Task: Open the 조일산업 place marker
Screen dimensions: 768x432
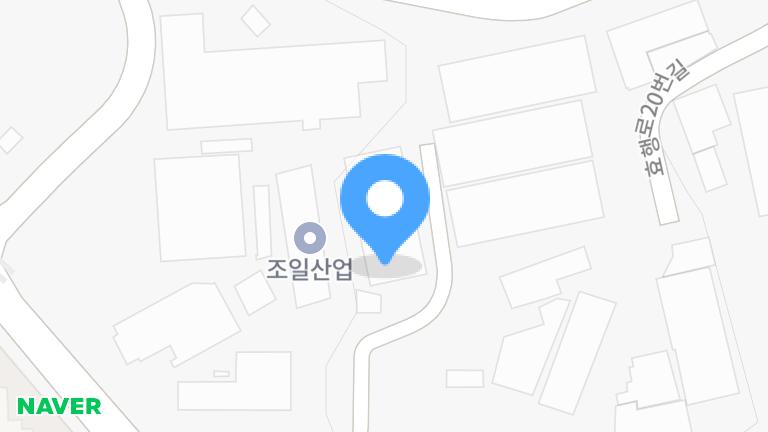Action: point(311,238)
